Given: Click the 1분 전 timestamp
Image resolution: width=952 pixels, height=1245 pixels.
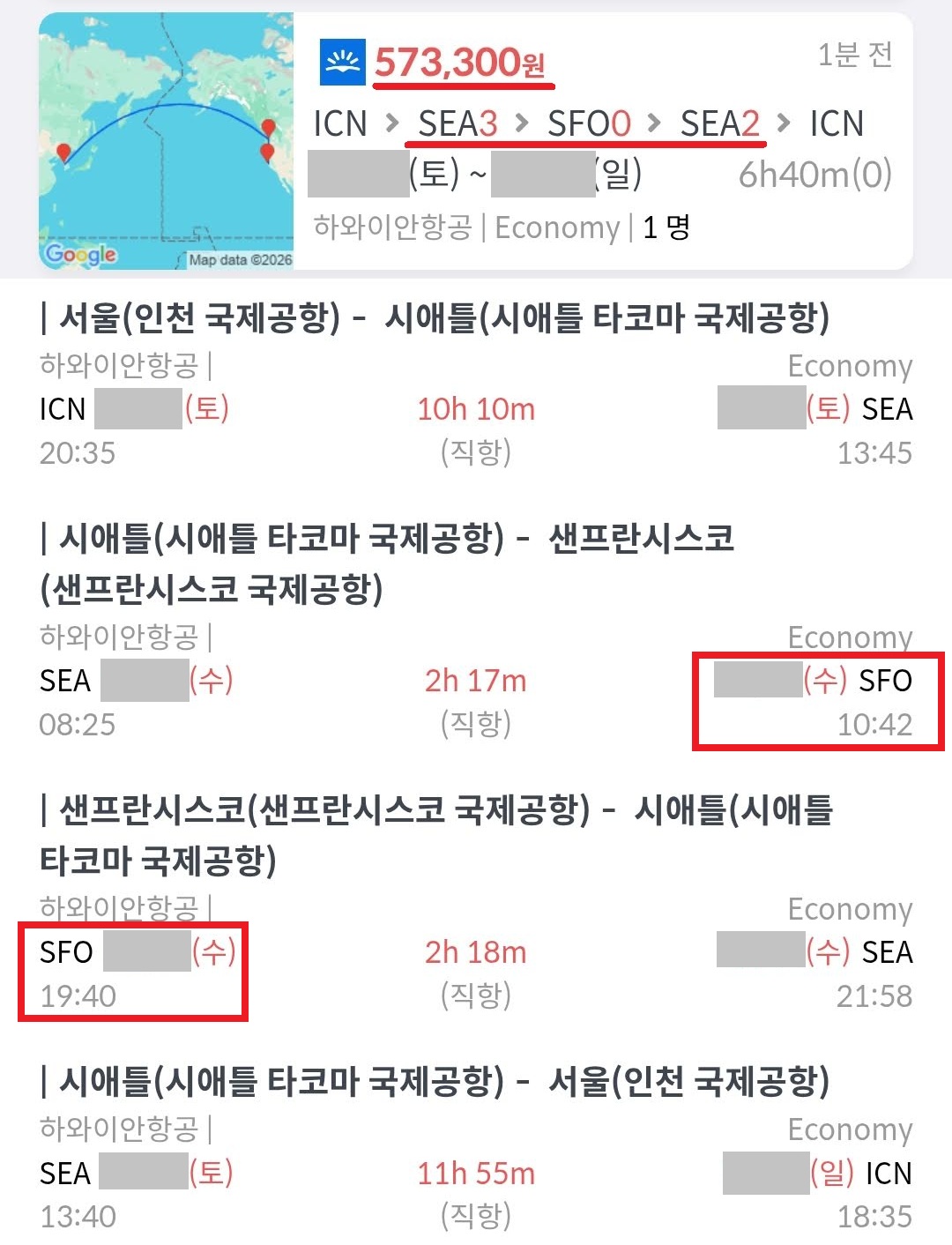Looking at the screenshot, I should (853, 56).
